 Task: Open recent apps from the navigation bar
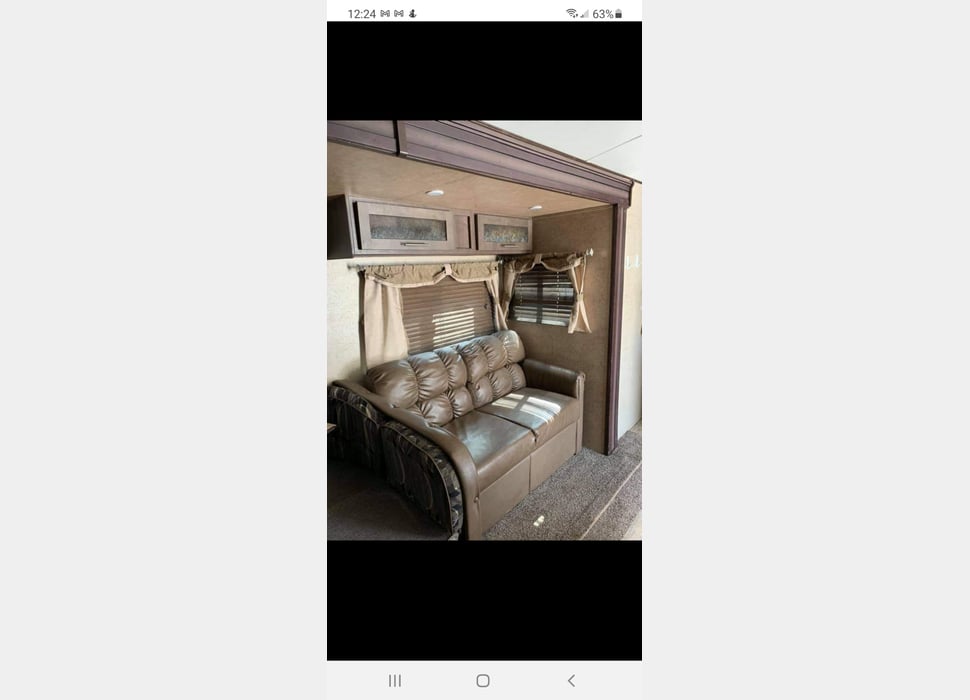tap(395, 681)
